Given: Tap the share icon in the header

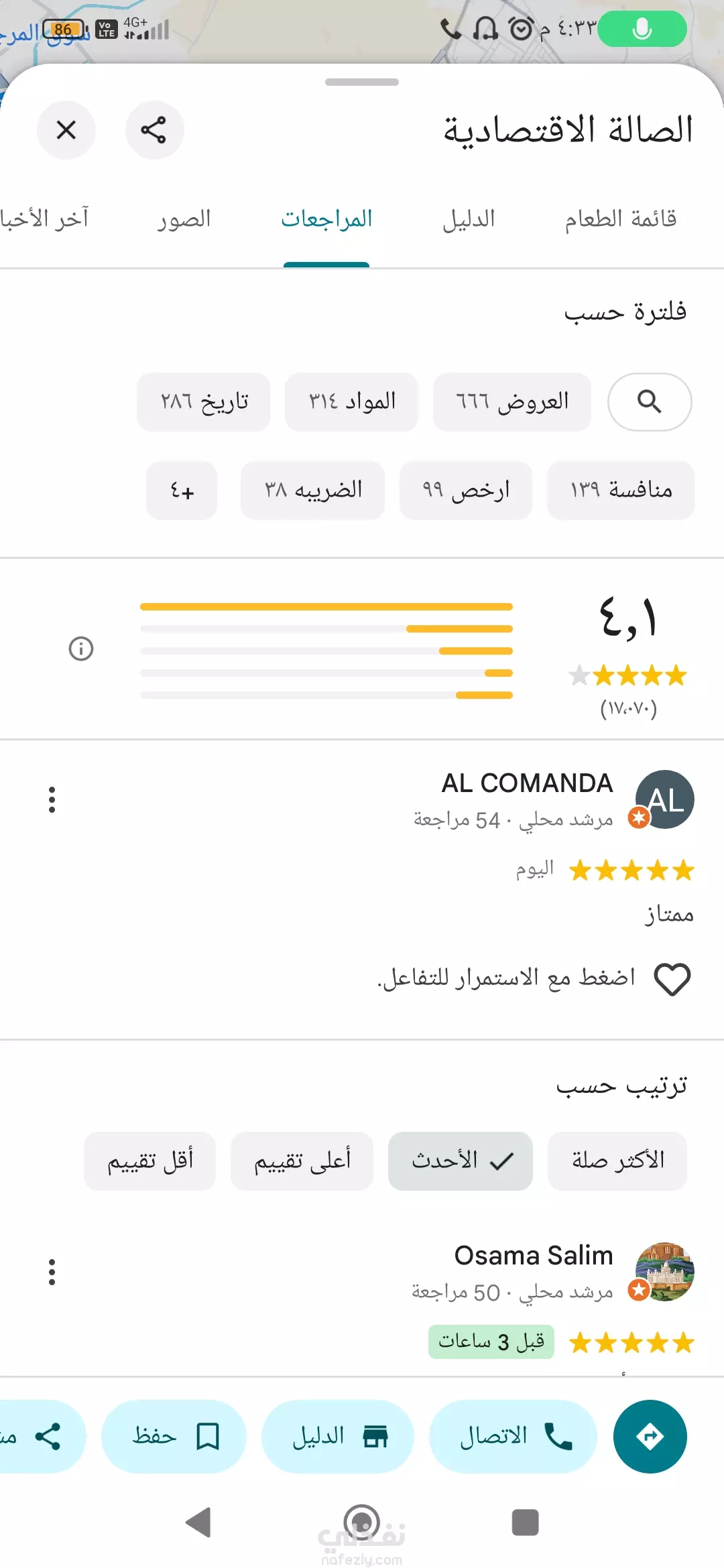Looking at the screenshot, I should (x=154, y=130).
